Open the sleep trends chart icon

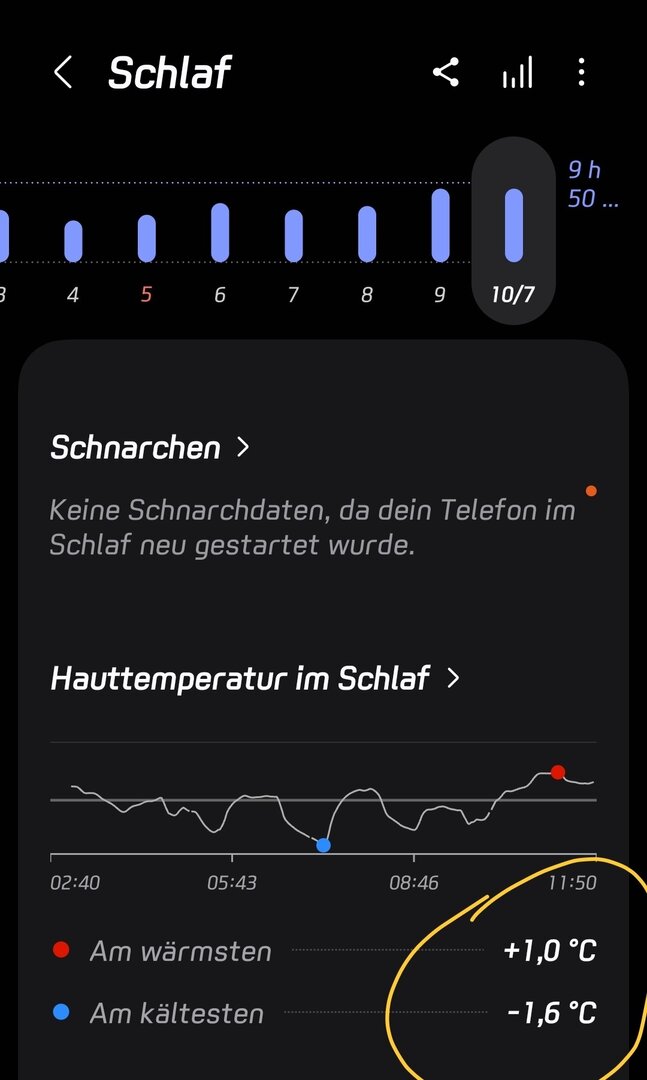516,73
